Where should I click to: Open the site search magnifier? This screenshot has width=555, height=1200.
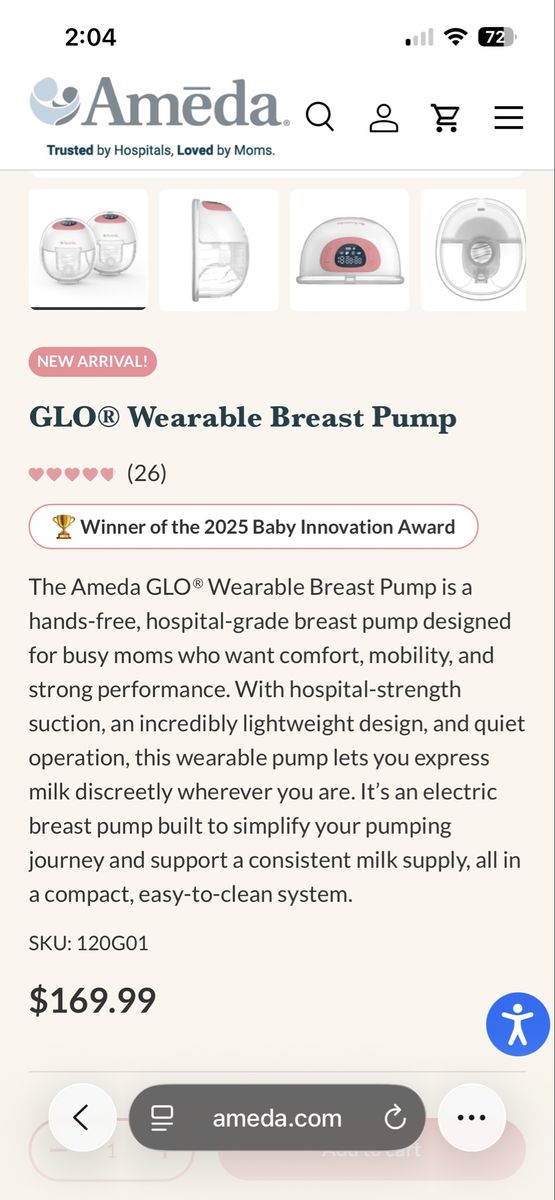tap(319, 117)
